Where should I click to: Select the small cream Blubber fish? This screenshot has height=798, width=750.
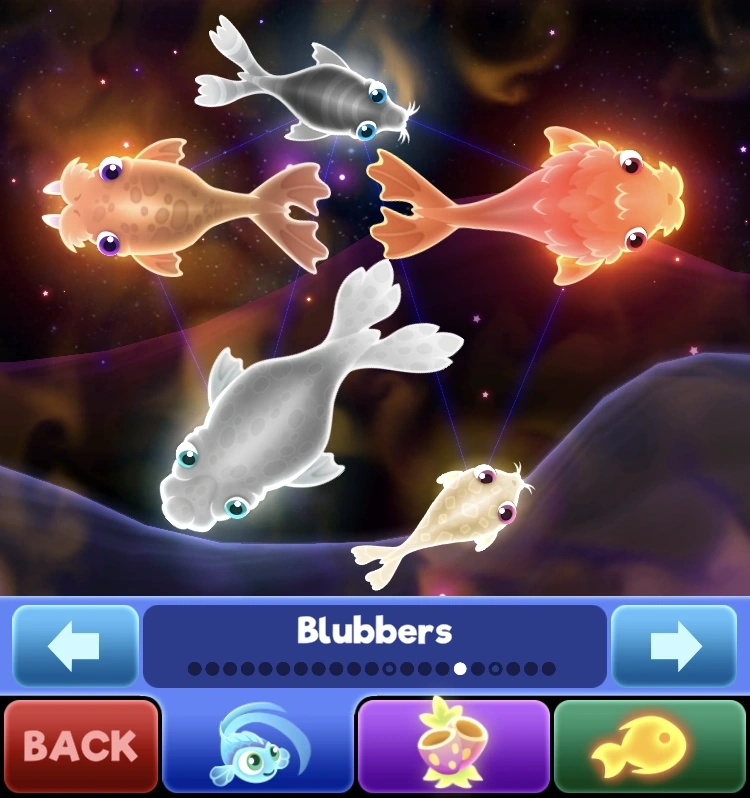click(x=443, y=524)
